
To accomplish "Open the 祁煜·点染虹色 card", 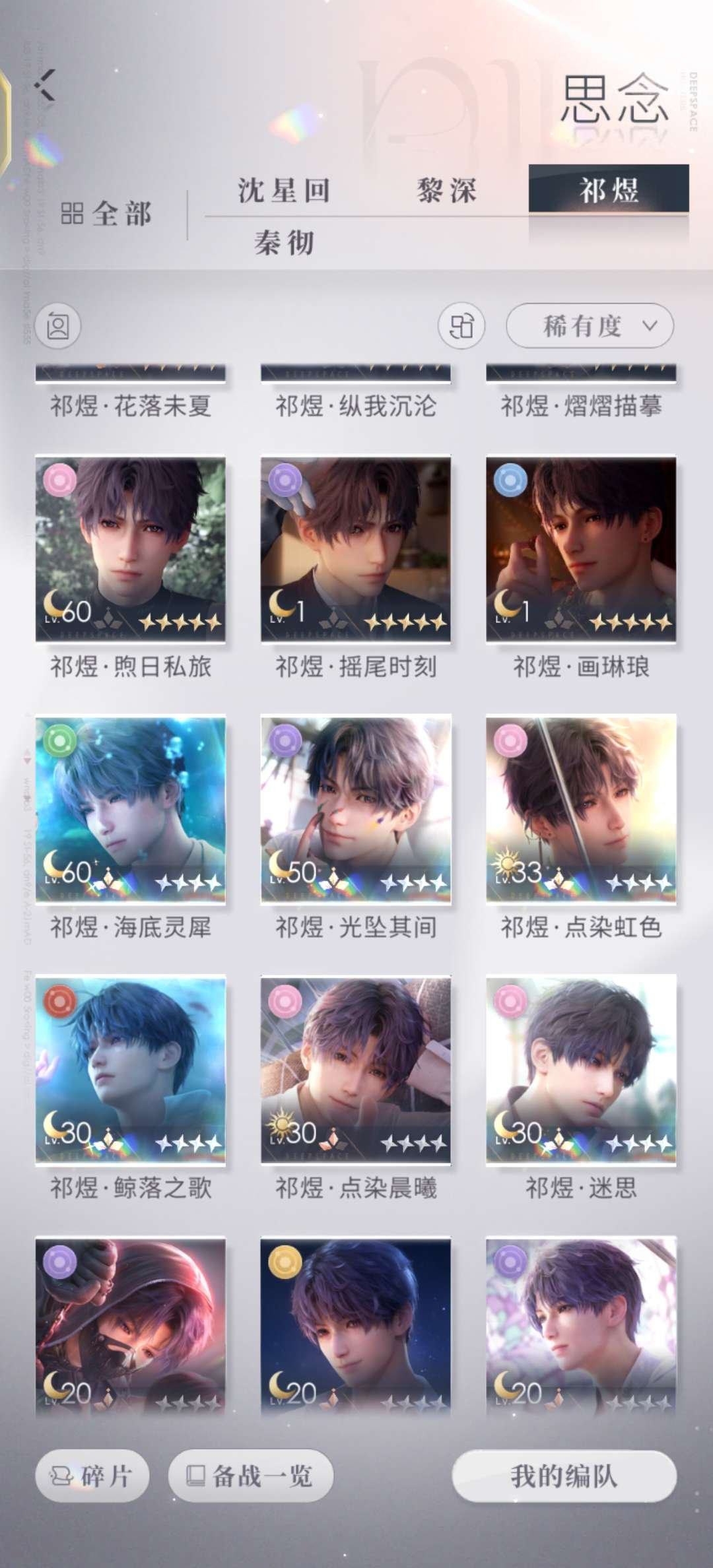I will 580,809.
